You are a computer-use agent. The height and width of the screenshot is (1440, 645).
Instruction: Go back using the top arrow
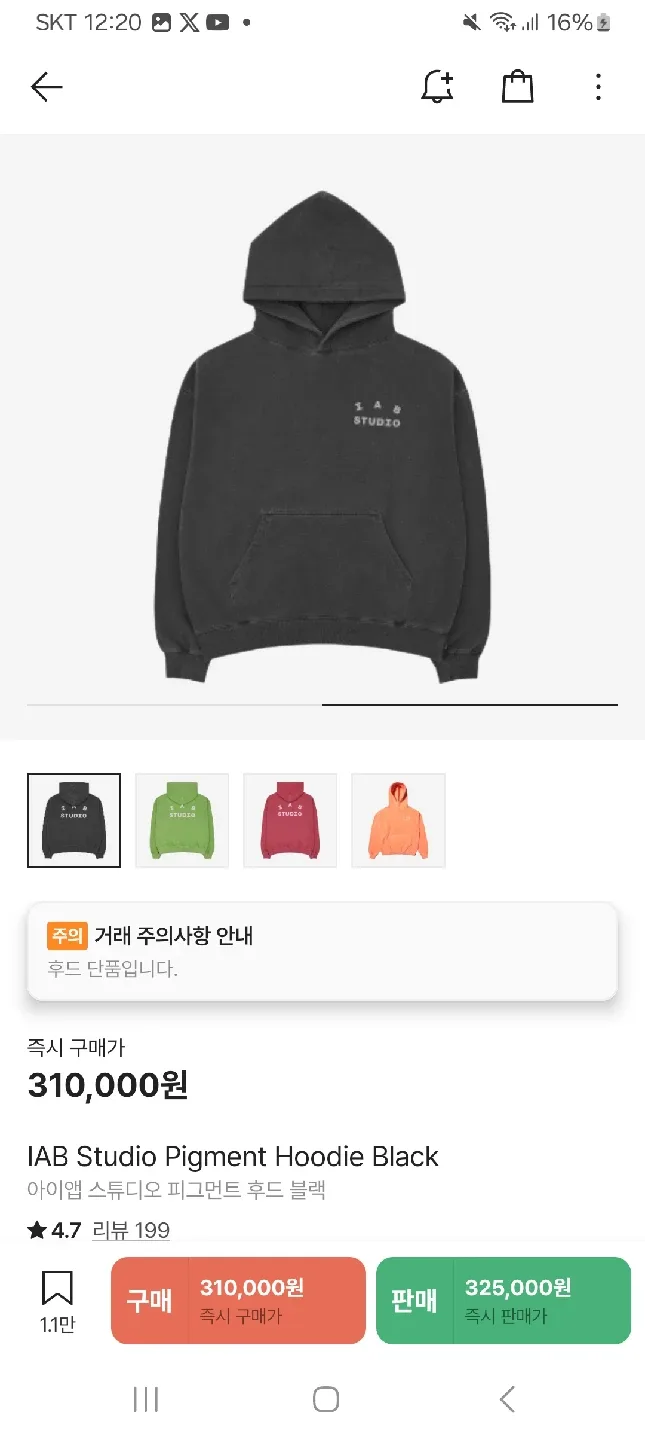(47, 88)
